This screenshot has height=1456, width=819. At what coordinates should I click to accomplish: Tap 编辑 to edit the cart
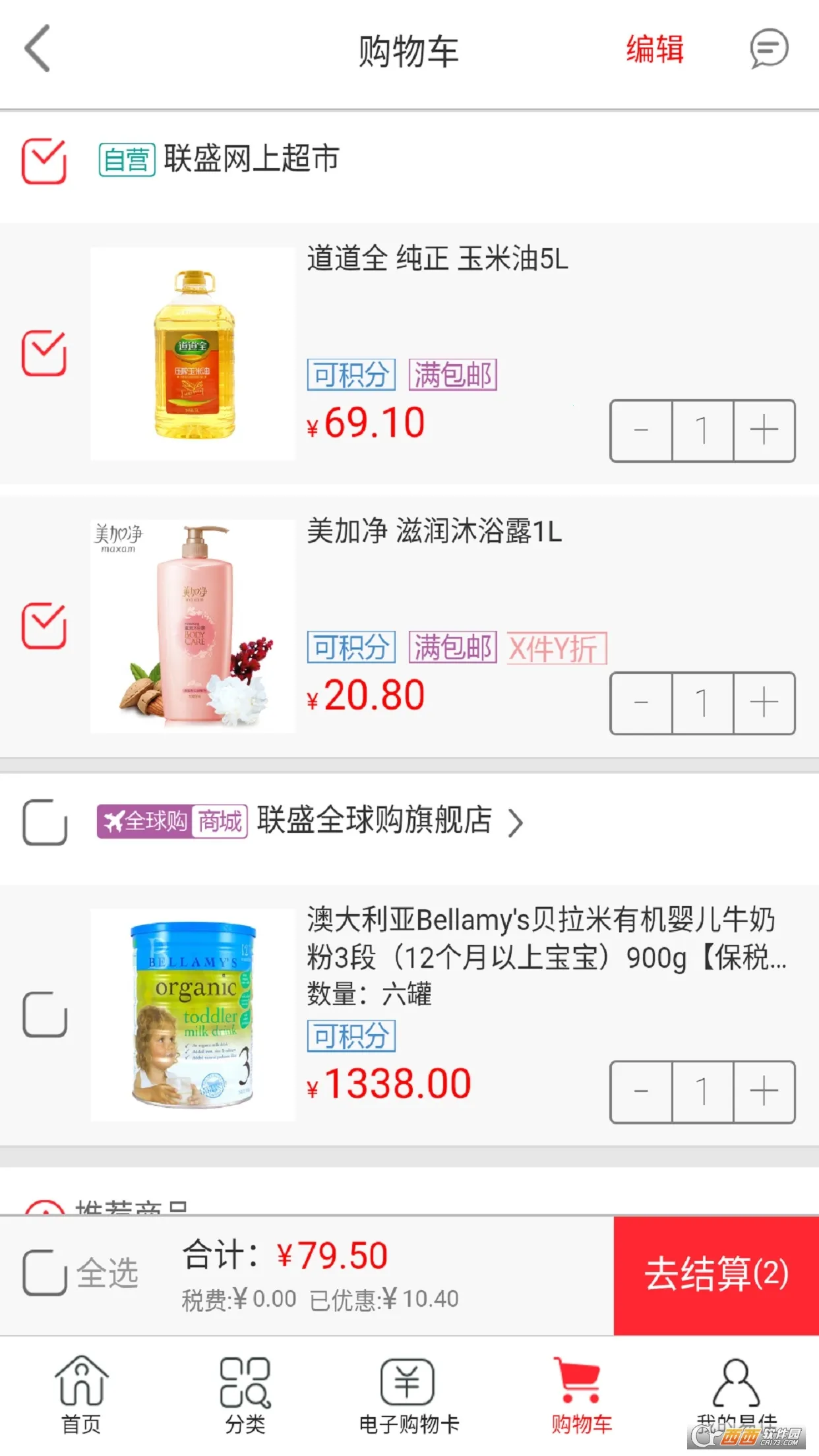(x=654, y=50)
